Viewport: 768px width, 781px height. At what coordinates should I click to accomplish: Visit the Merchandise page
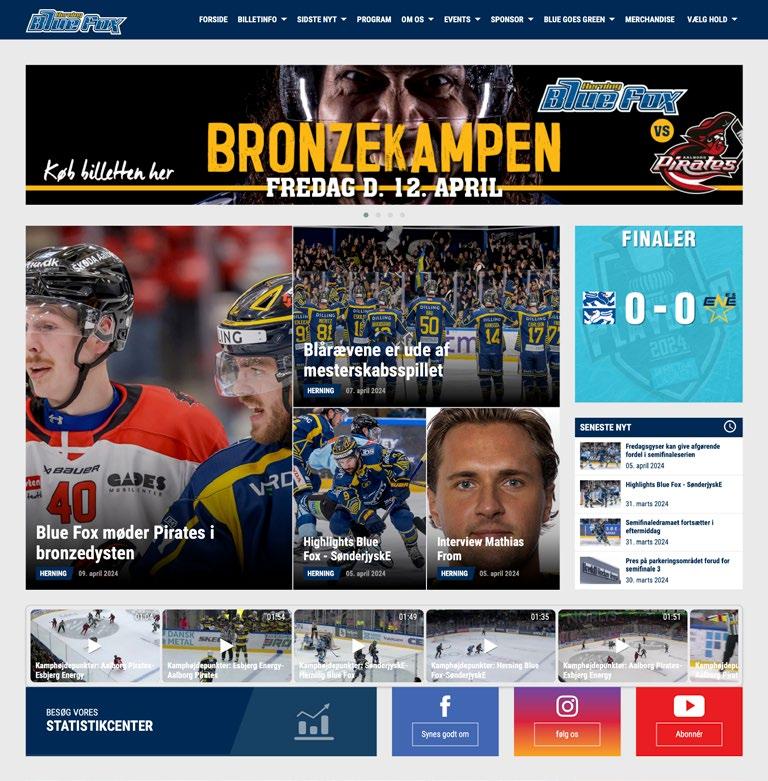coord(650,19)
